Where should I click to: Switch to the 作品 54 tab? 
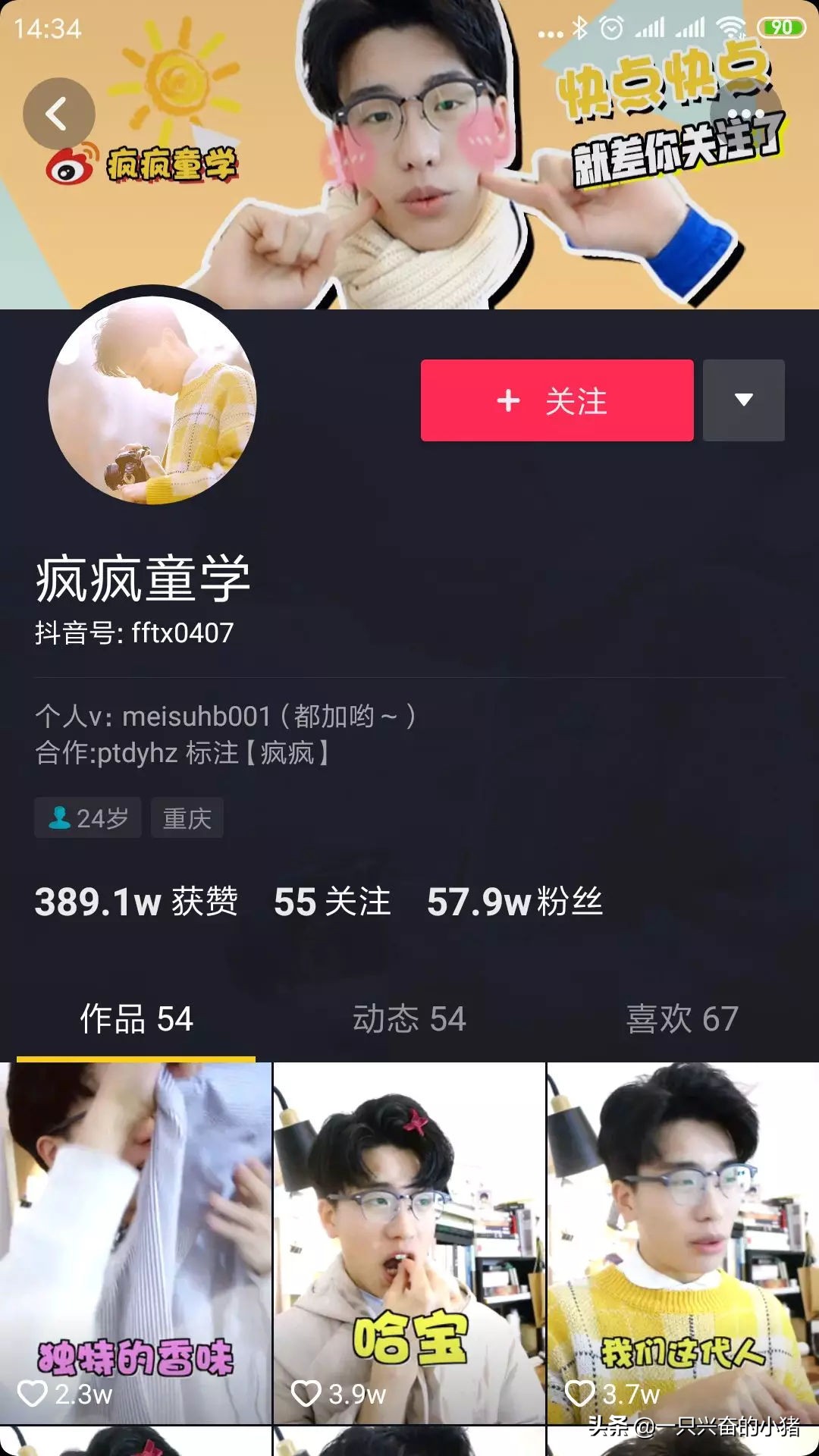[x=136, y=1020]
